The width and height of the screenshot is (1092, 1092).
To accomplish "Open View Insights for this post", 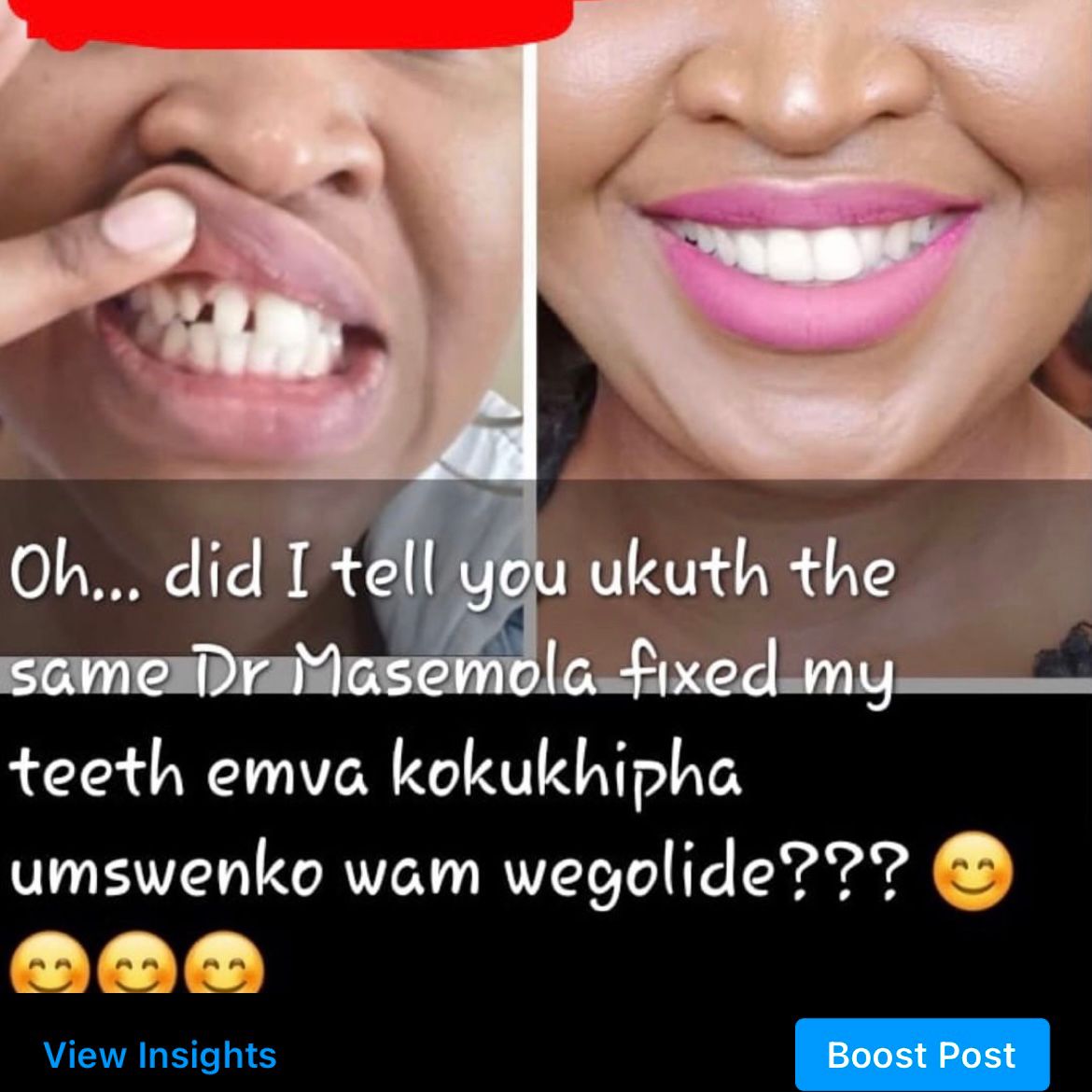I will (x=160, y=1056).
